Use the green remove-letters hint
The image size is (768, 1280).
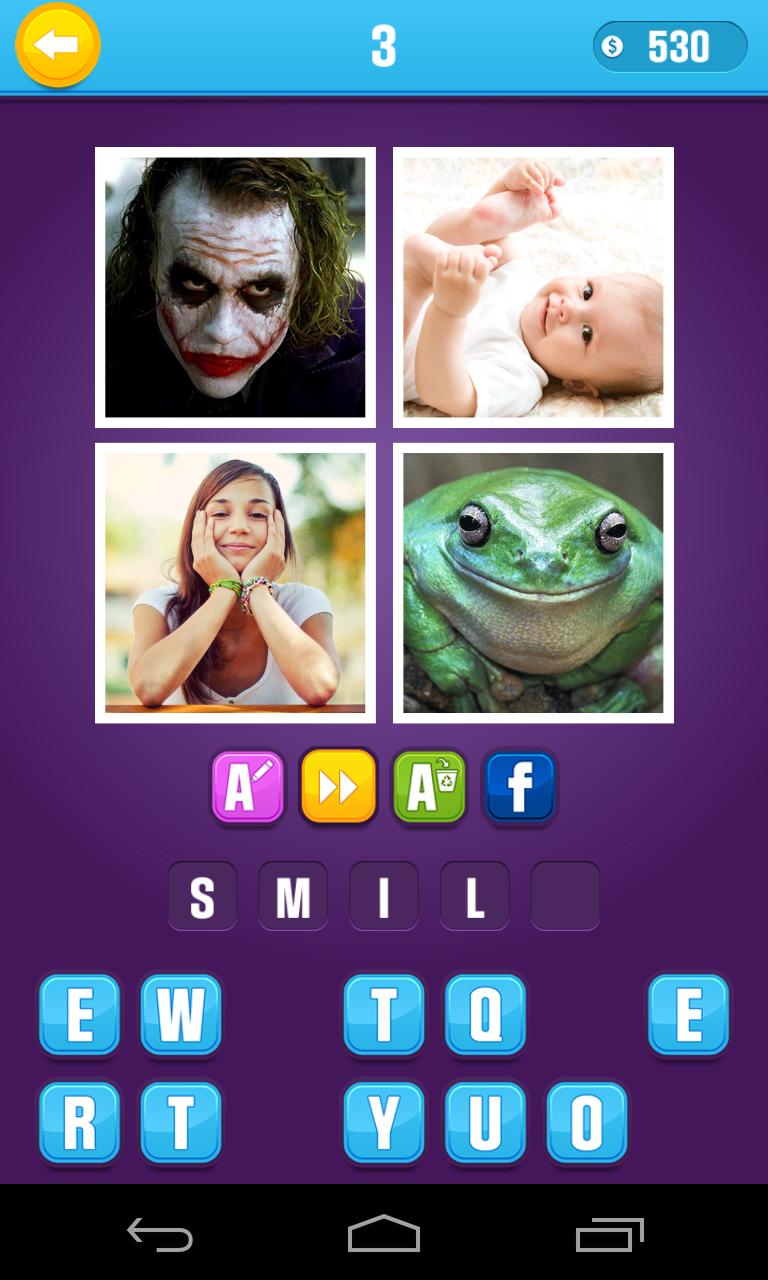(x=430, y=787)
